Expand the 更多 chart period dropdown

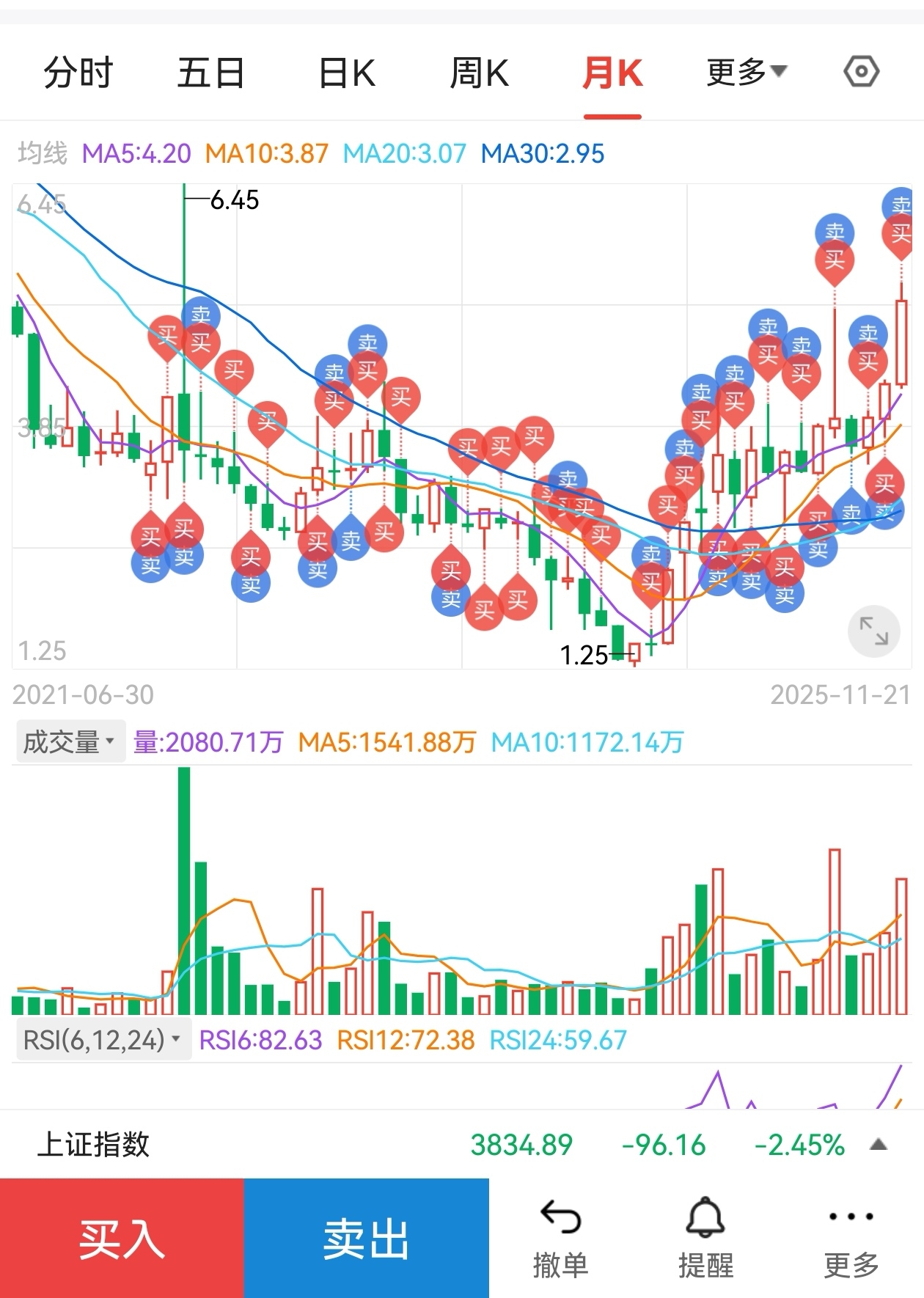(746, 72)
